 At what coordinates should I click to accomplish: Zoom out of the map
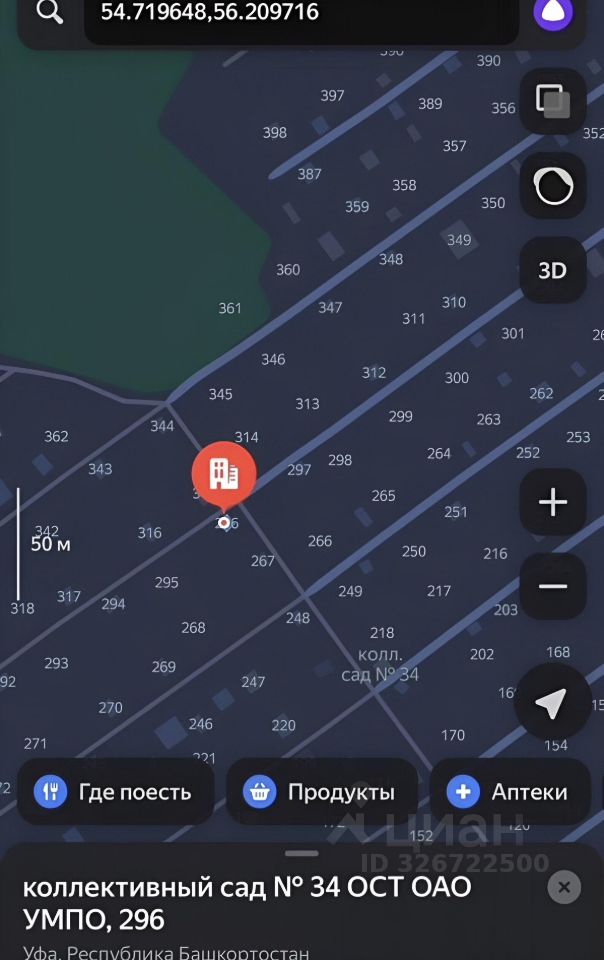(x=552, y=586)
